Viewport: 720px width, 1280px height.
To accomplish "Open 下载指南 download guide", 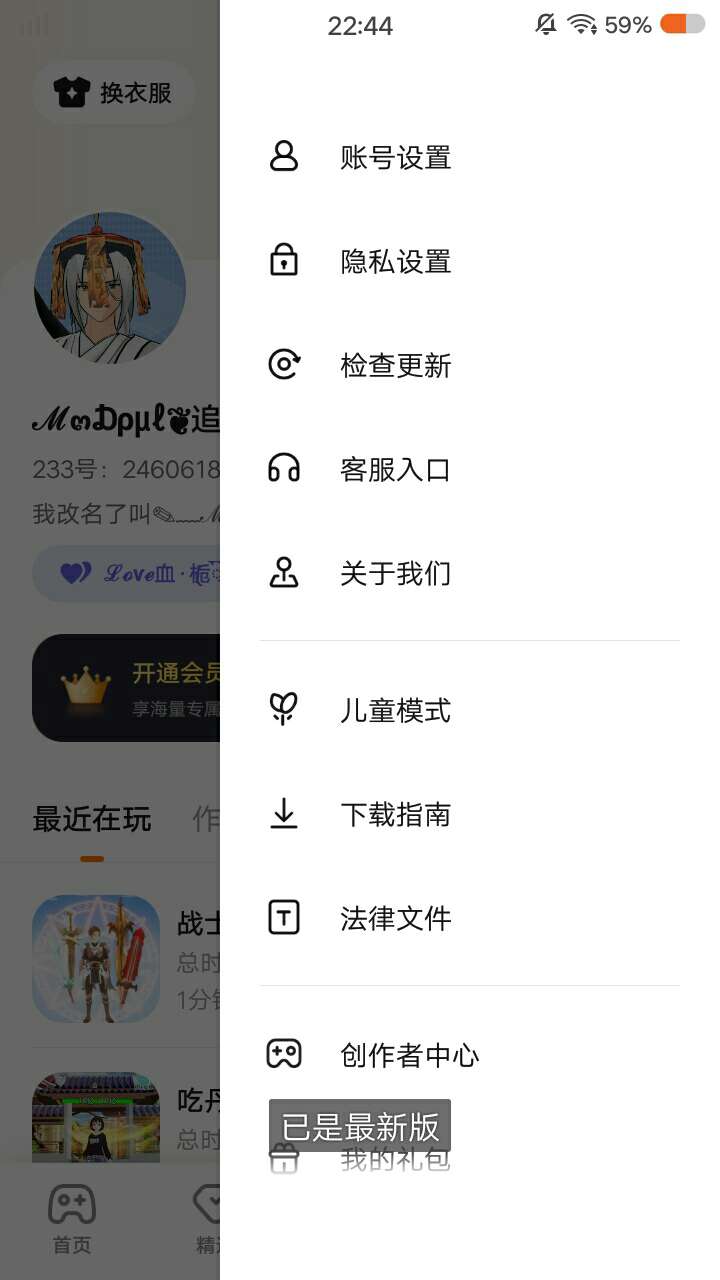I will click(395, 815).
